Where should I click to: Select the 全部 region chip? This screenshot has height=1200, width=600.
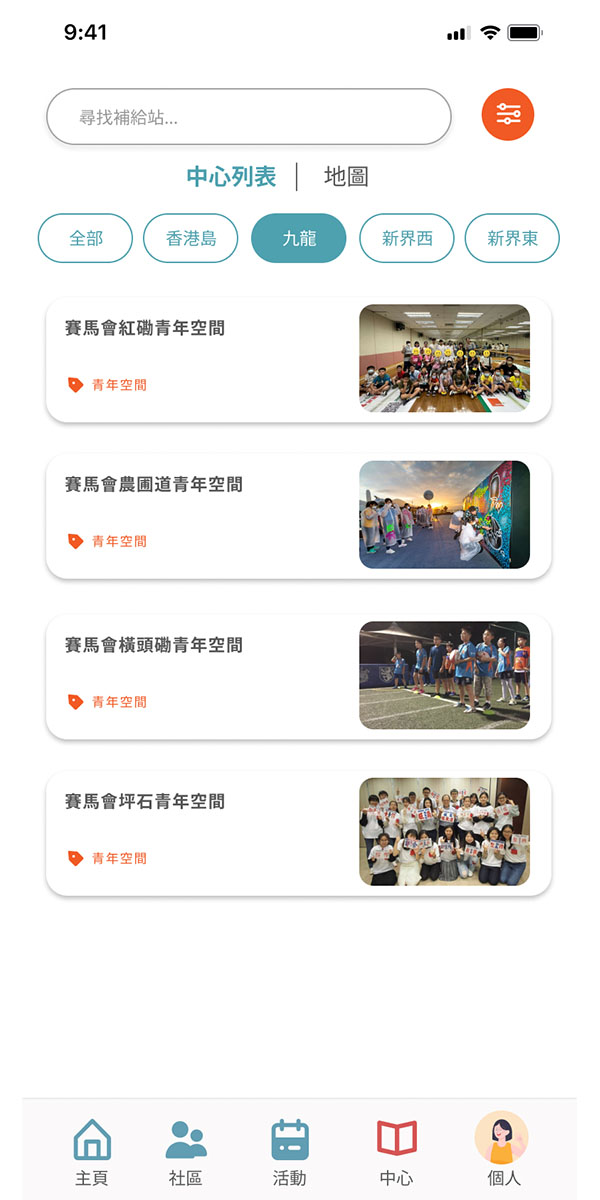(x=85, y=239)
